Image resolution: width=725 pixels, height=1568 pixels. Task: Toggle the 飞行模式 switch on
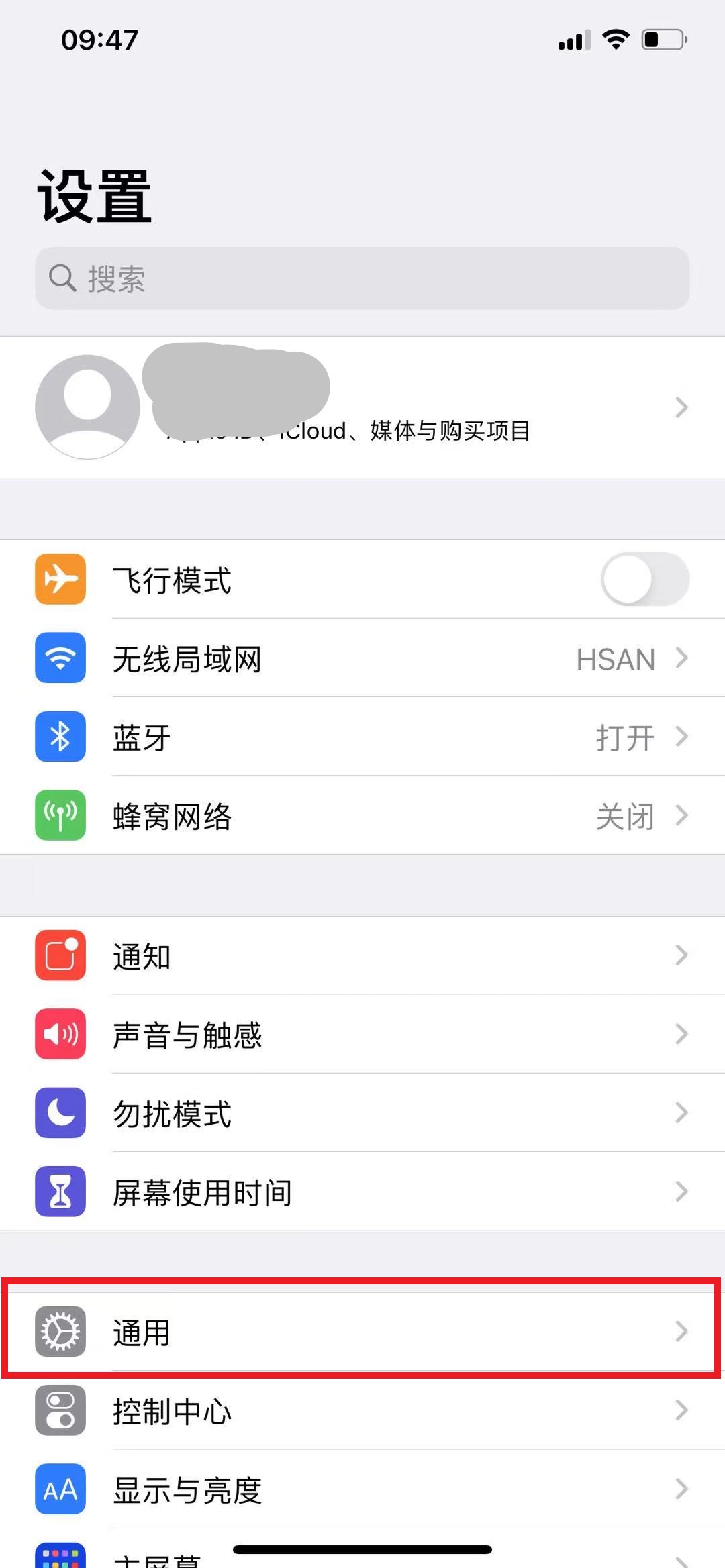[x=645, y=579]
